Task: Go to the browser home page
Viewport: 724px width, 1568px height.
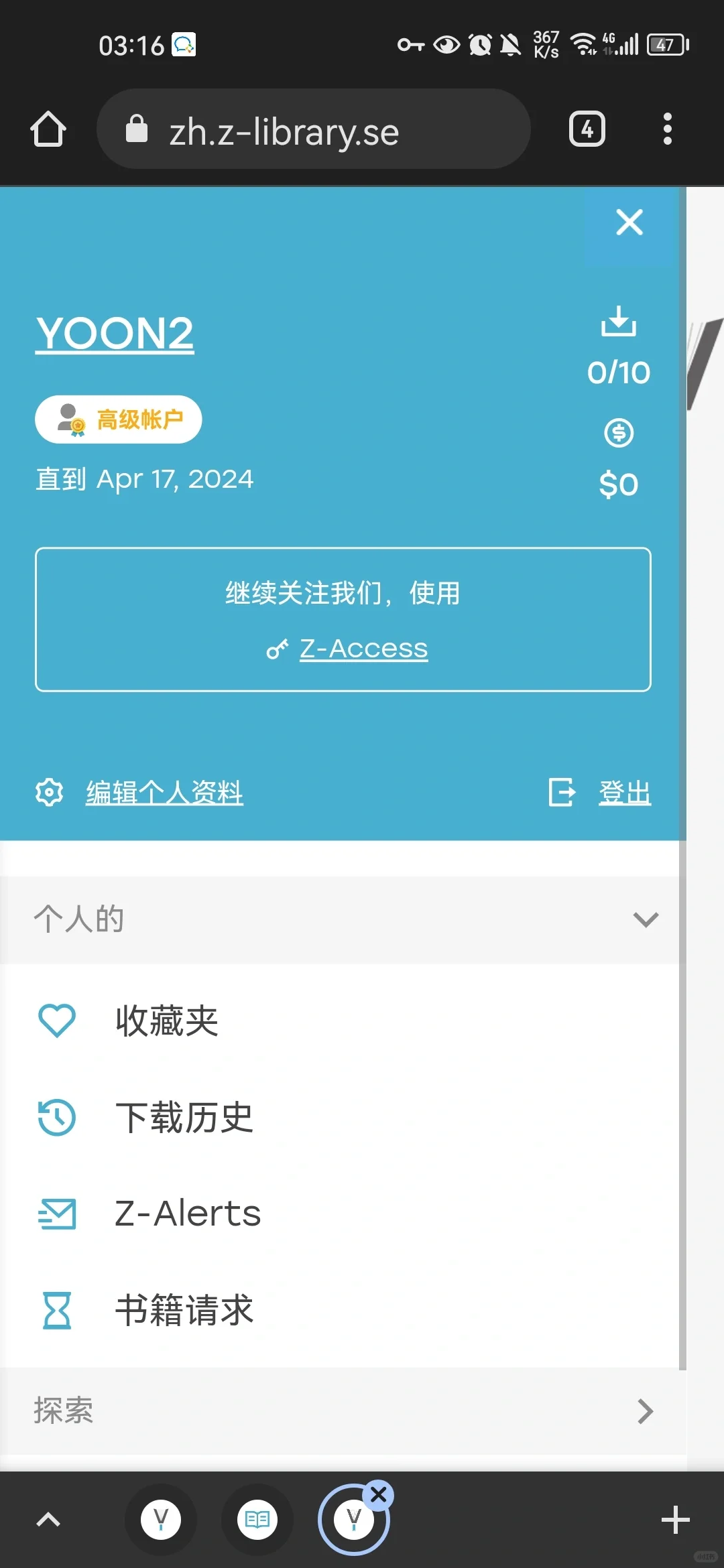Action: point(48,129)
